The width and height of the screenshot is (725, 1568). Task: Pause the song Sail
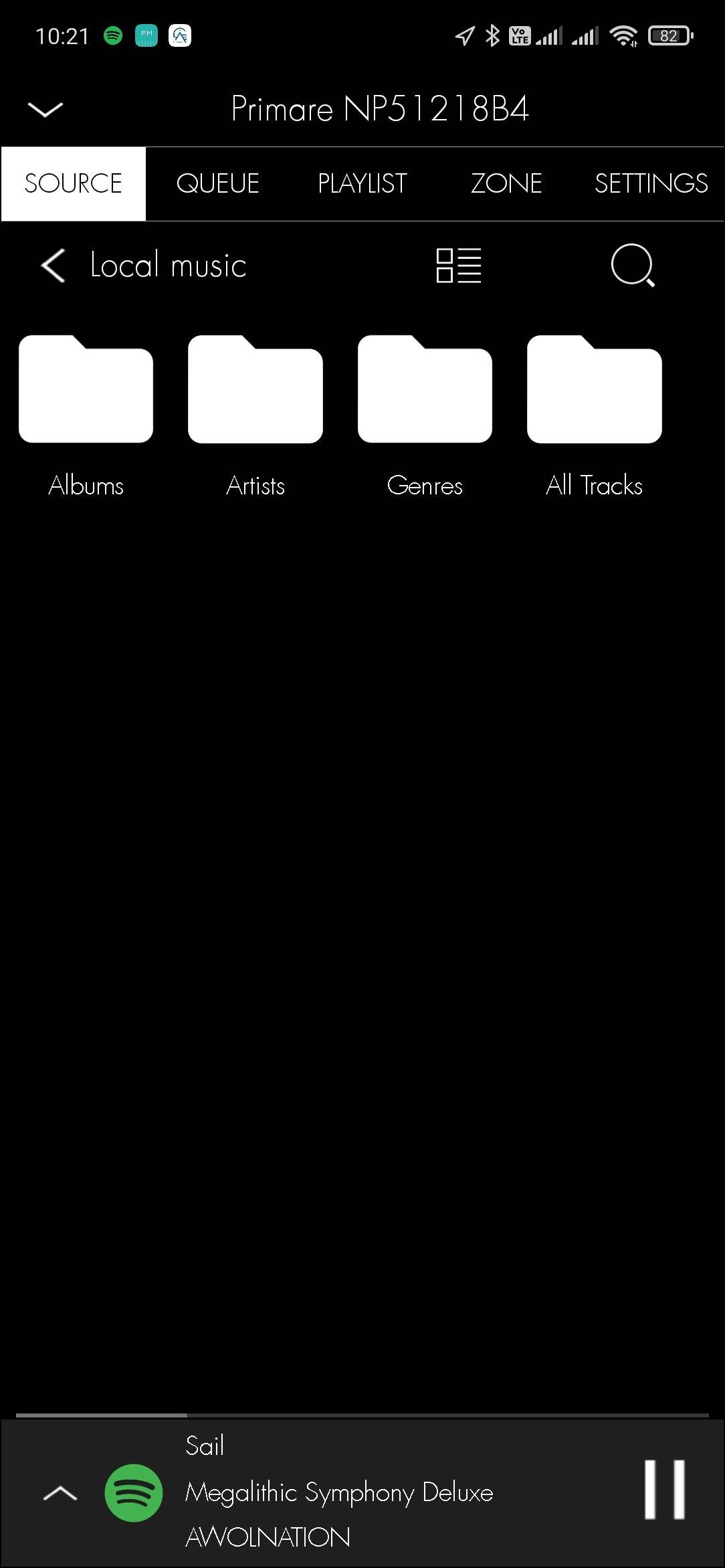pyautogui.click(x=665, y=1490)
